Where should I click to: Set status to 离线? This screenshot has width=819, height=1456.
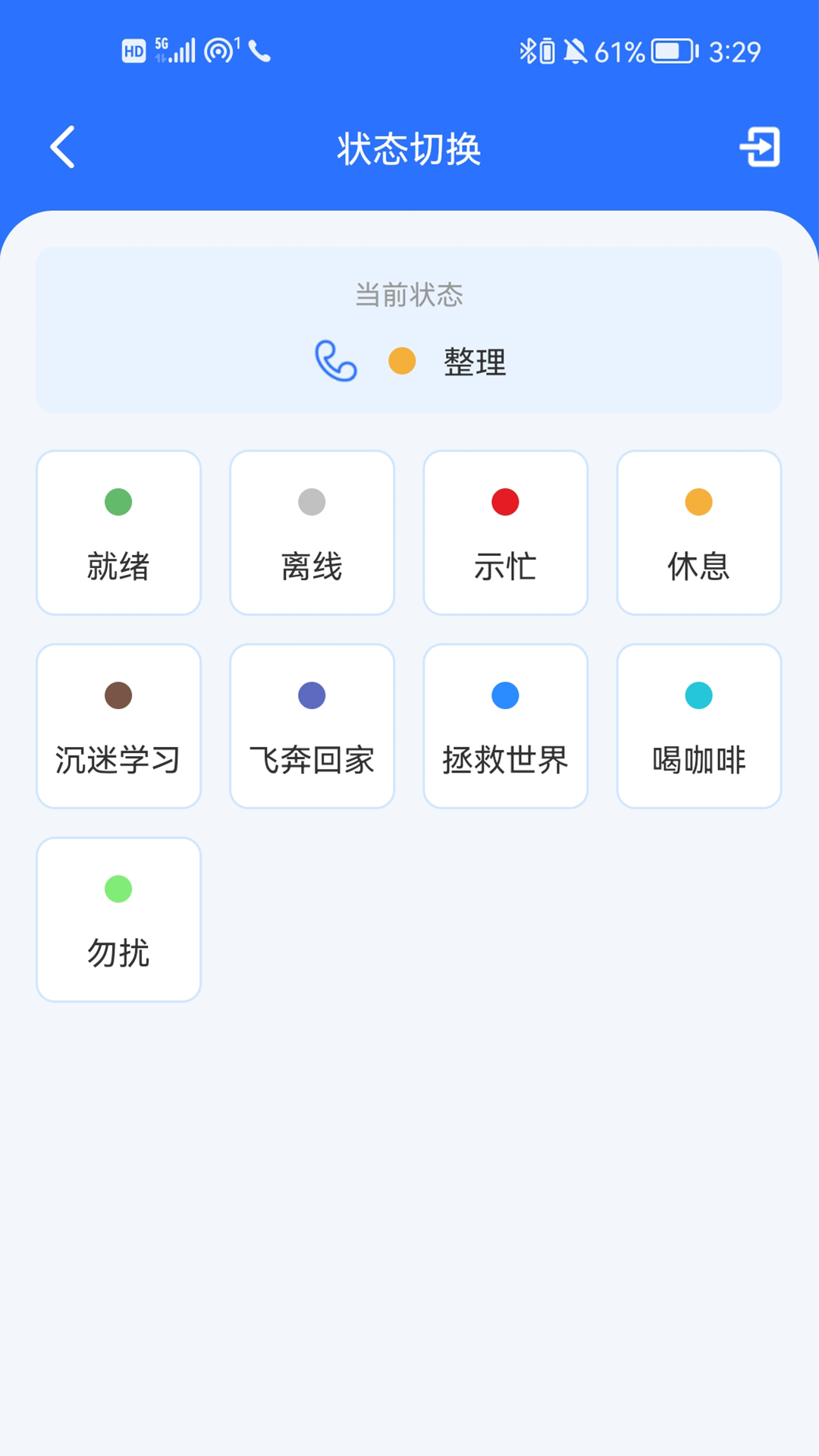pyautogui.click(x=312, y=532)
